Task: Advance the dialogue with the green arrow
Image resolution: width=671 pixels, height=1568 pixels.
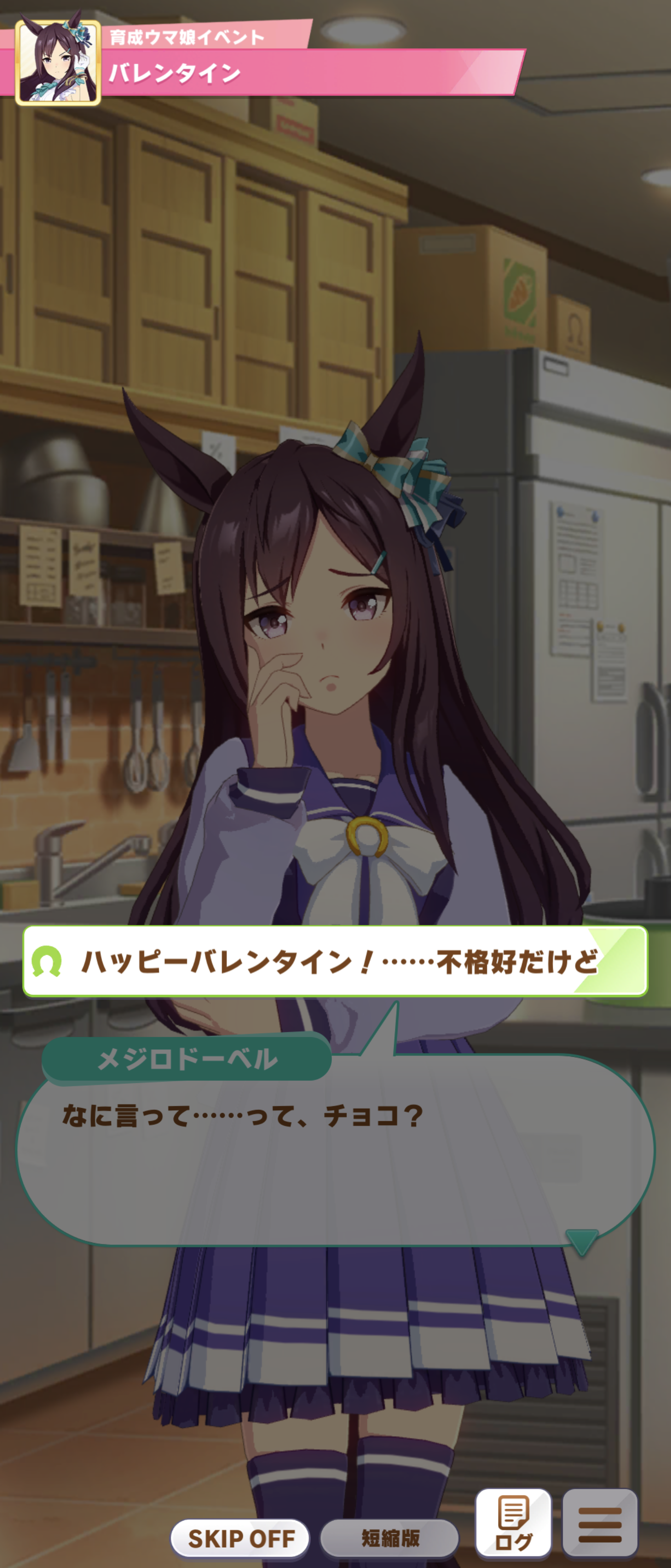Action: [582, 1242]
